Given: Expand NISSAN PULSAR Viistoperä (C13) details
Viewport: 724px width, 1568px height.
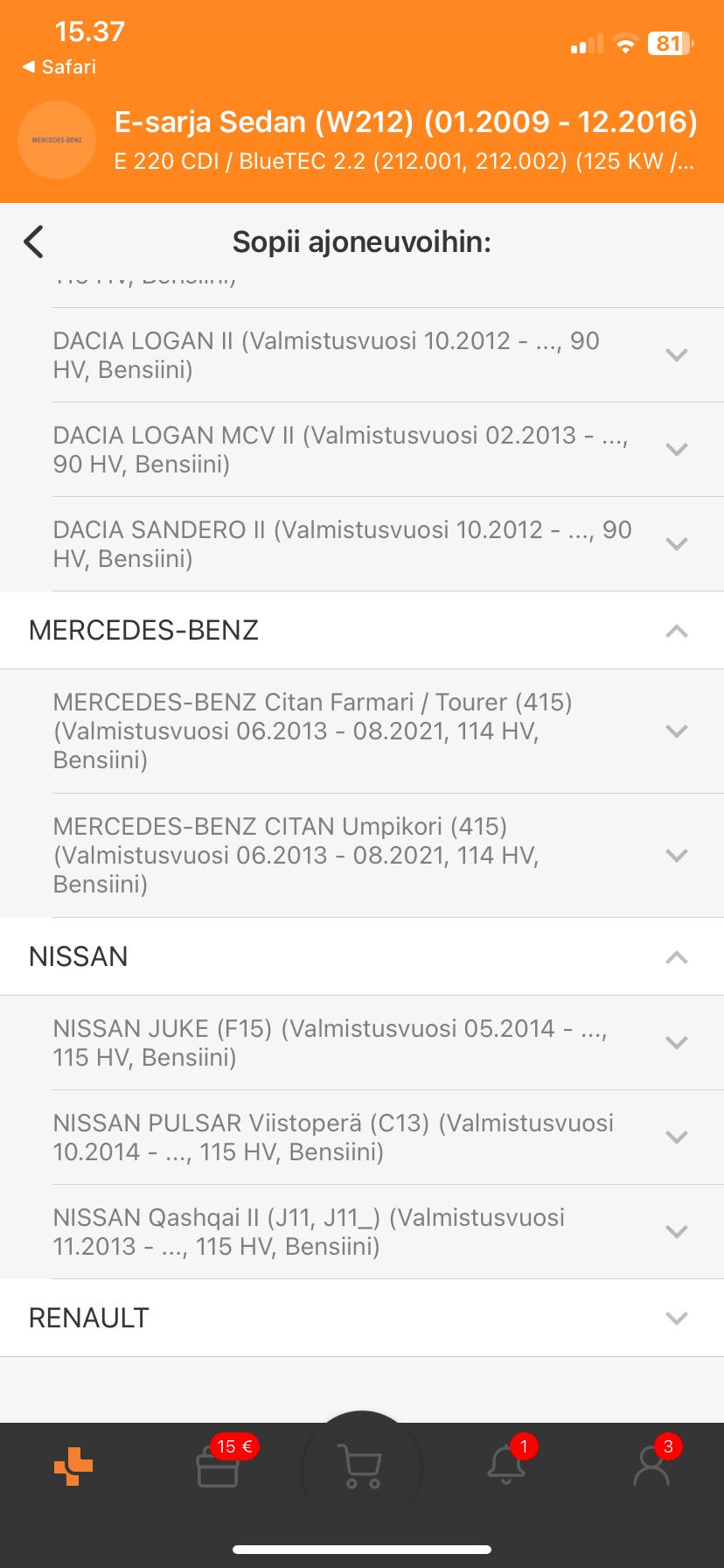Looking at the screenshot, I should pos(676,1137).
